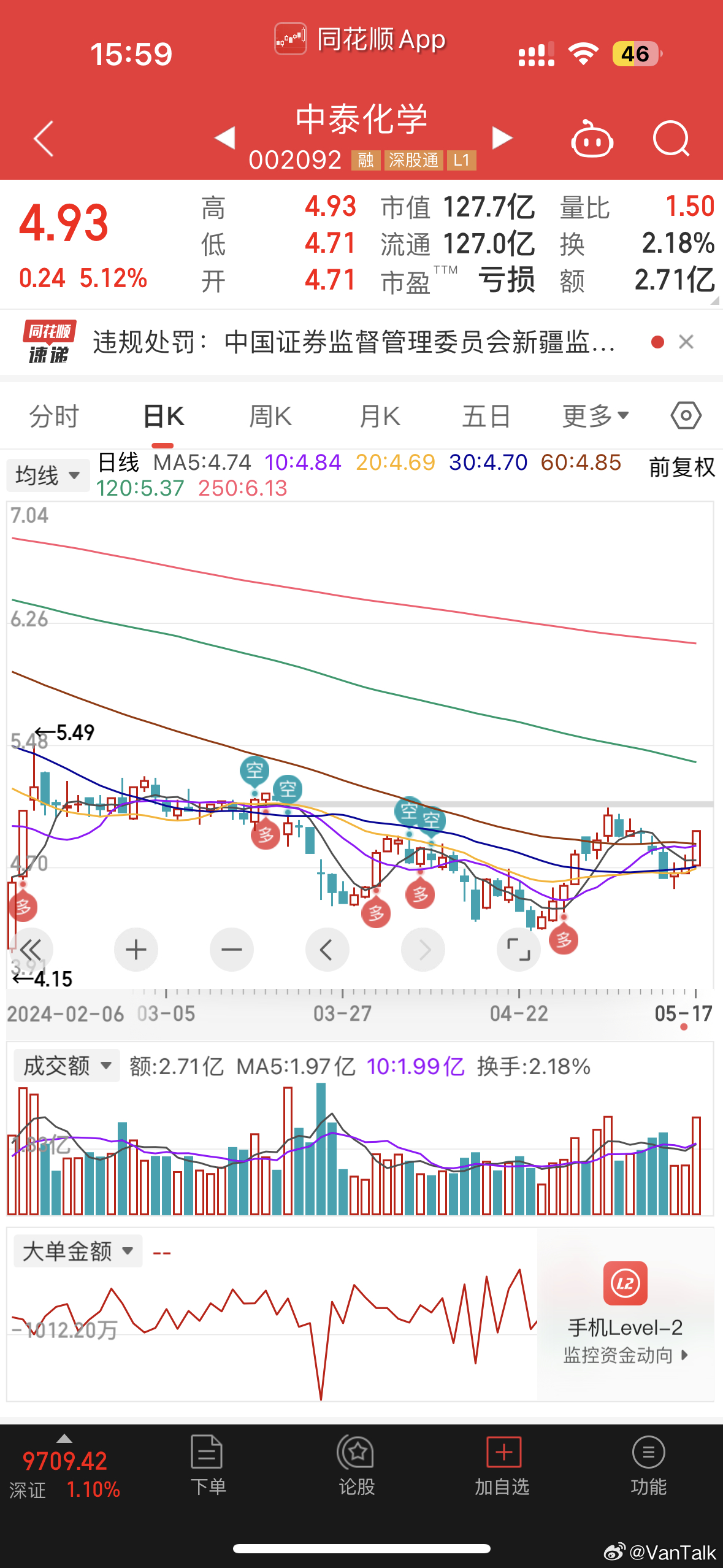Switch to the 分时 chart tab
723x1568 pixels.
[54, 417]
